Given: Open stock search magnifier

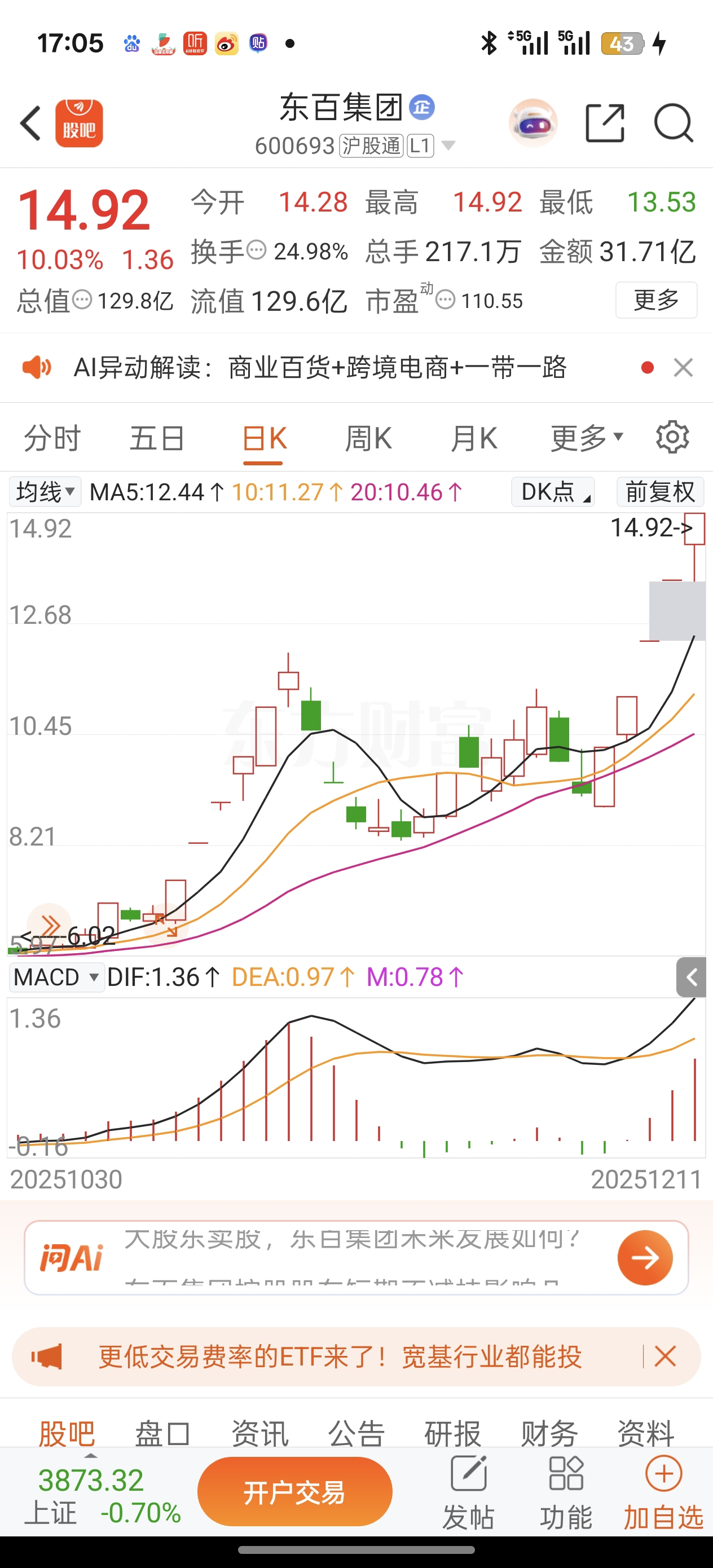Looking at the screenshot, I should pyautogui.click(x=673, y=124).
